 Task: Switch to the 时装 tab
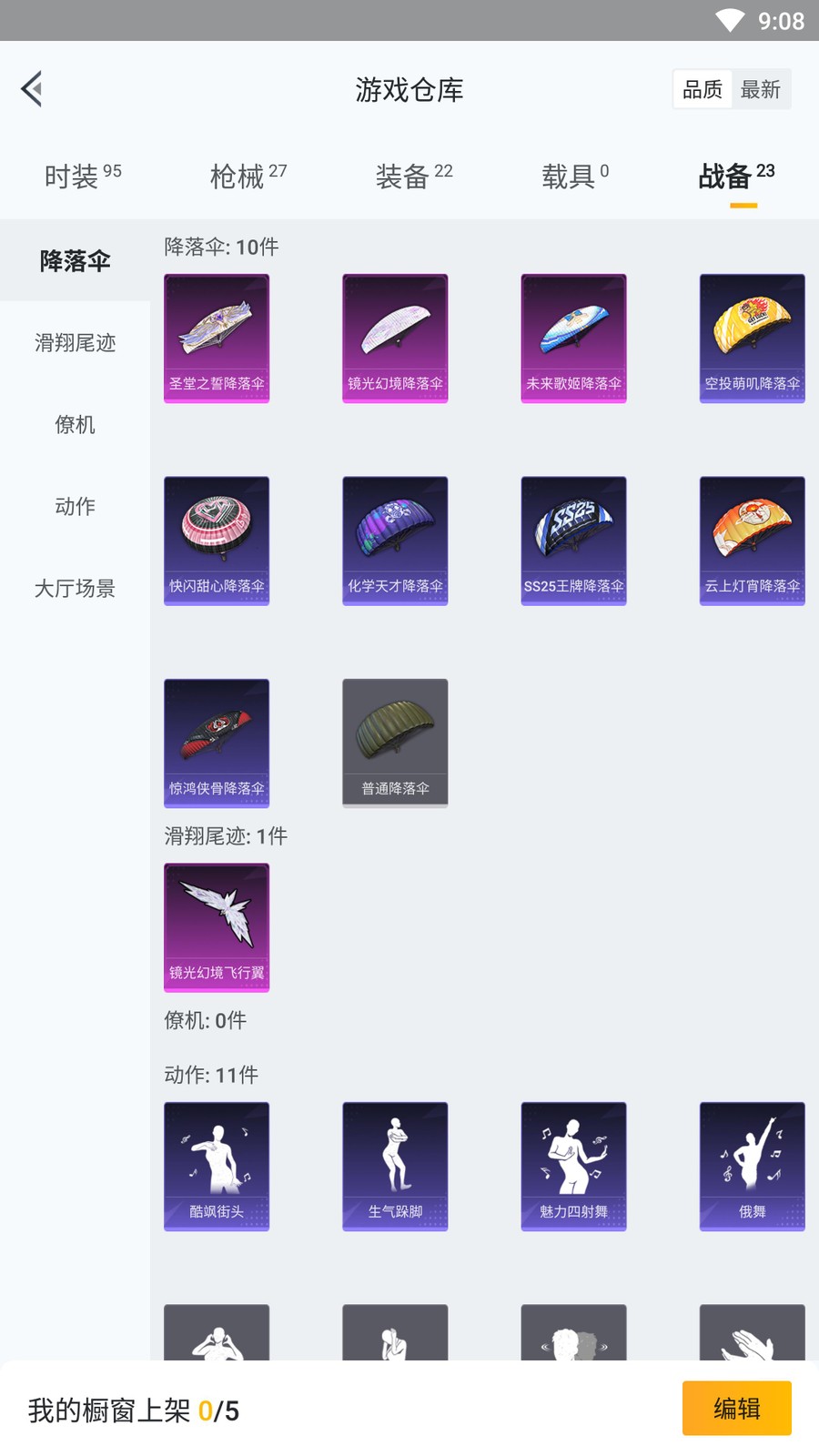(82, 176)
